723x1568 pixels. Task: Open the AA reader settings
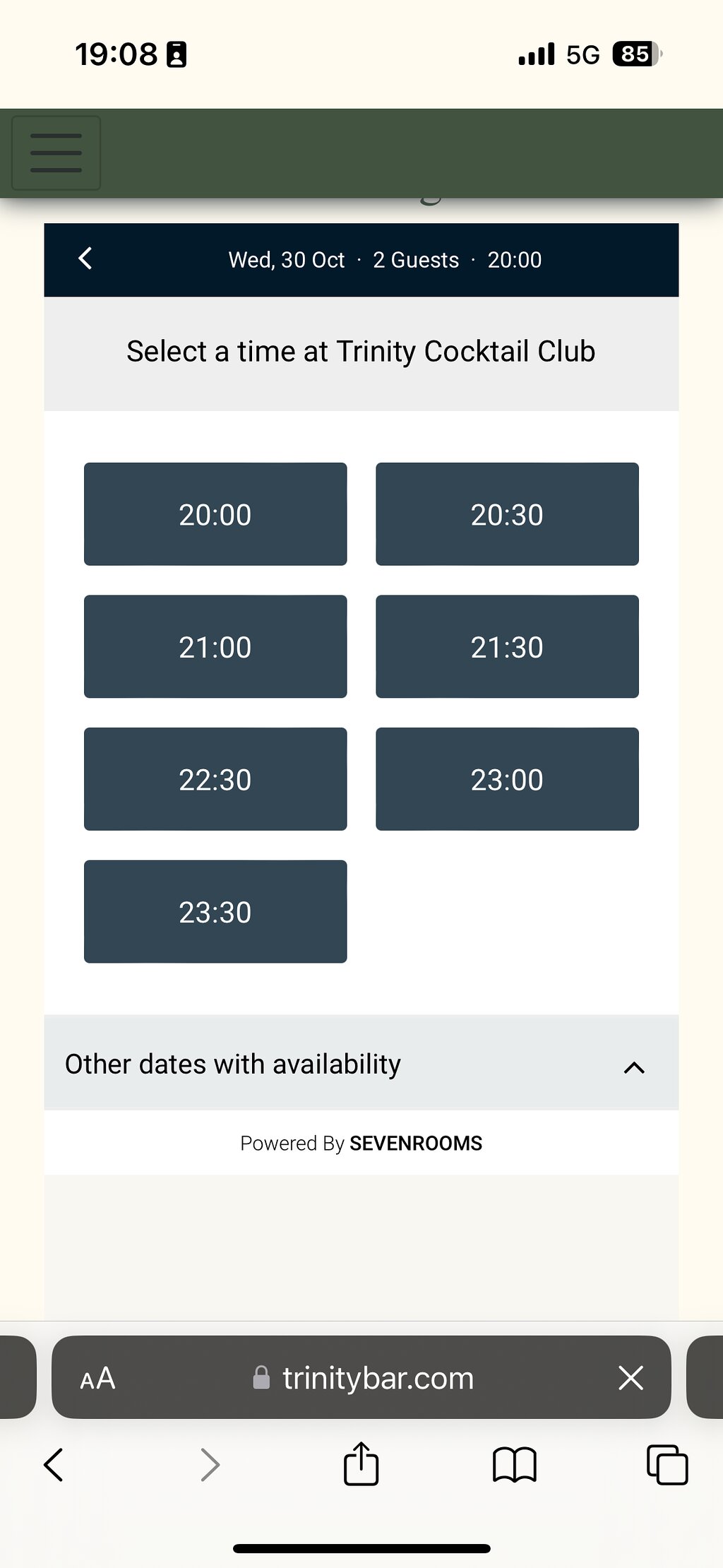[x=98, y=1378]
